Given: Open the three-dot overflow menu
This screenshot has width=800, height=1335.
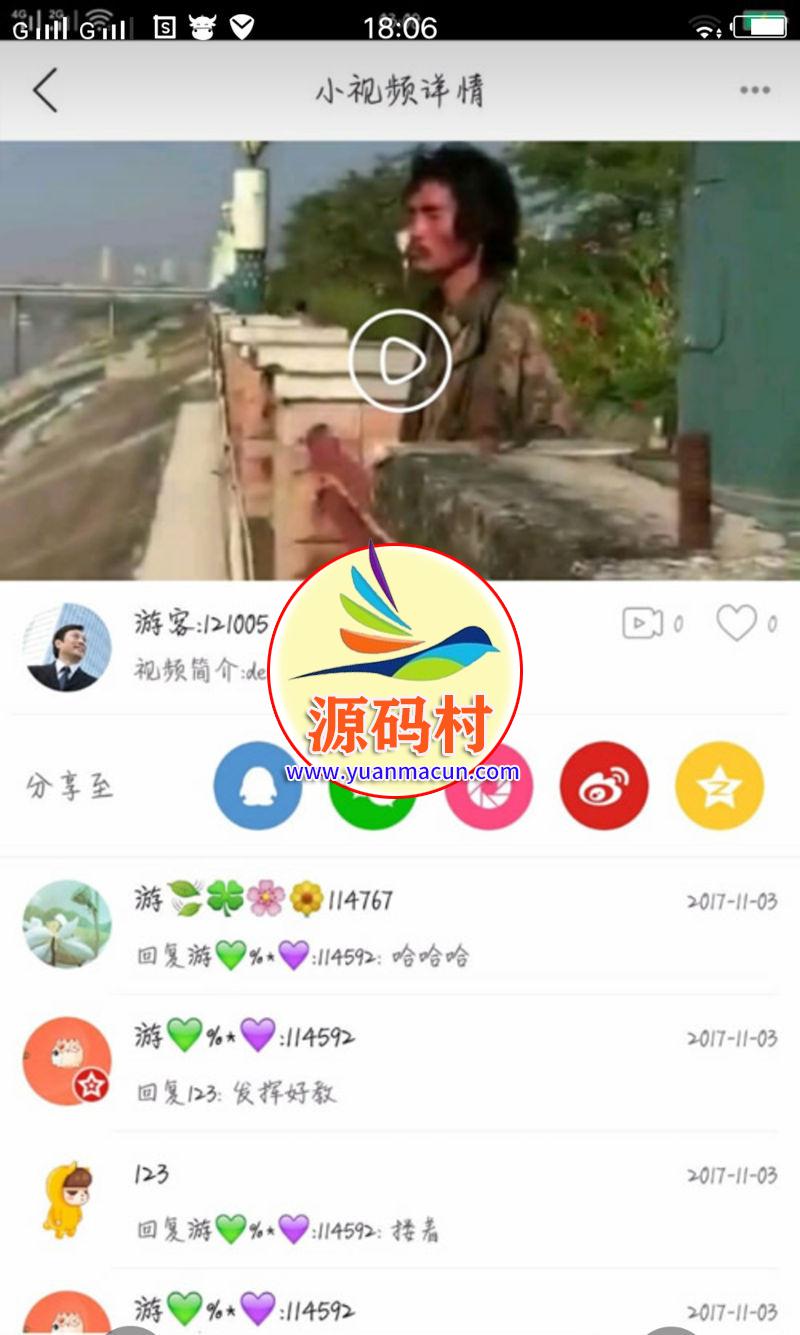Looking at the screenshot, I should click(x=755, y=91).
